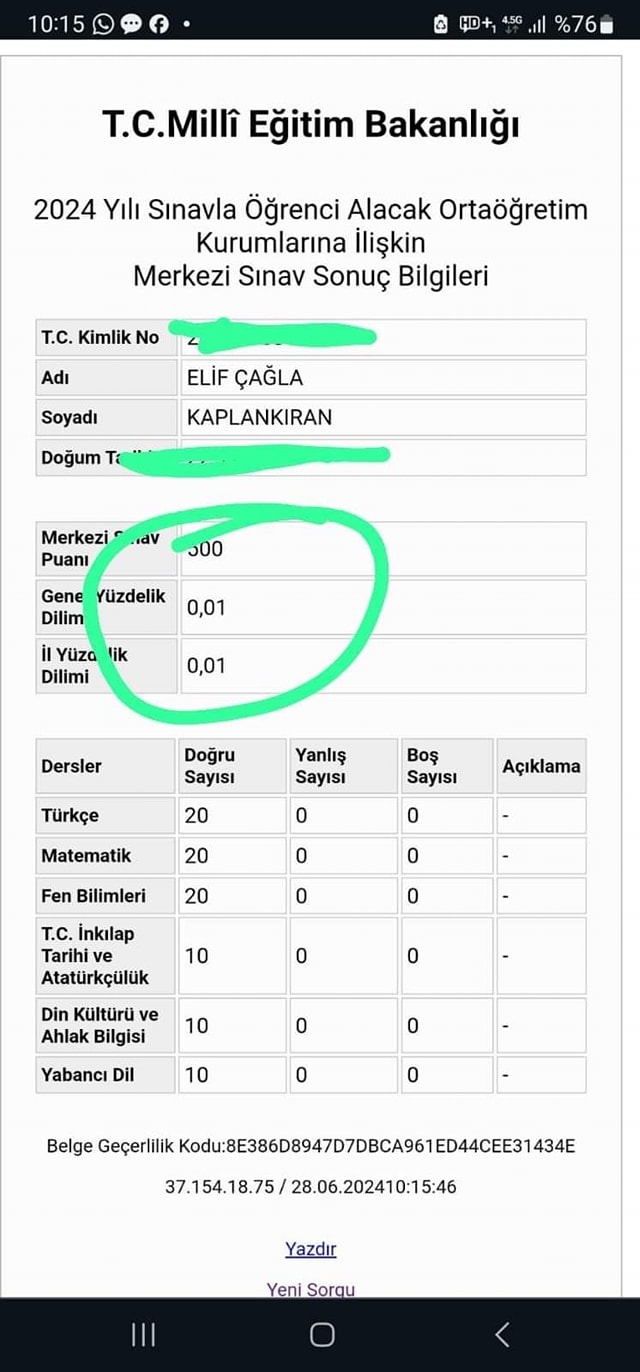640x1372 pixels.
Task: Go back using the system back button
Action: click(502, 1334)
